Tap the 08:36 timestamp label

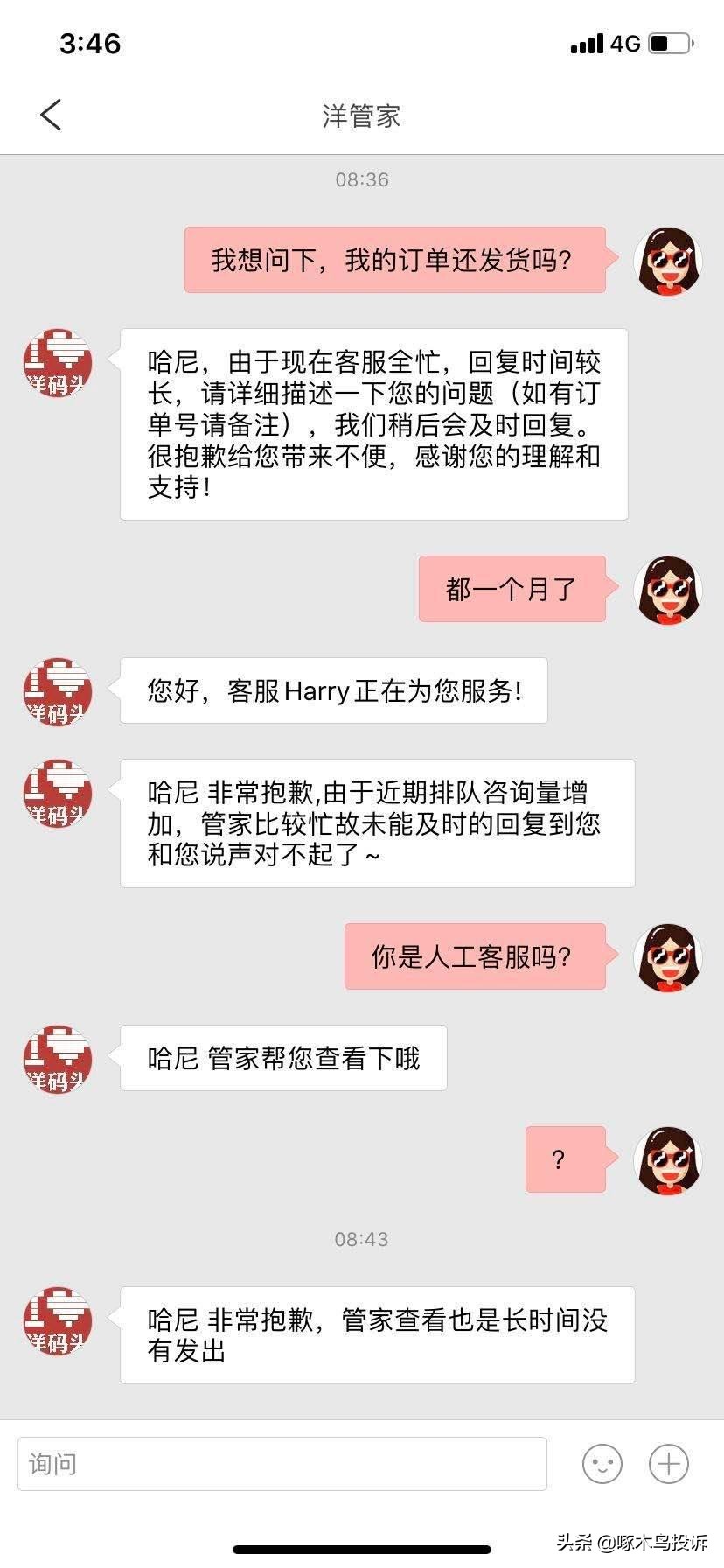point(361,180)
